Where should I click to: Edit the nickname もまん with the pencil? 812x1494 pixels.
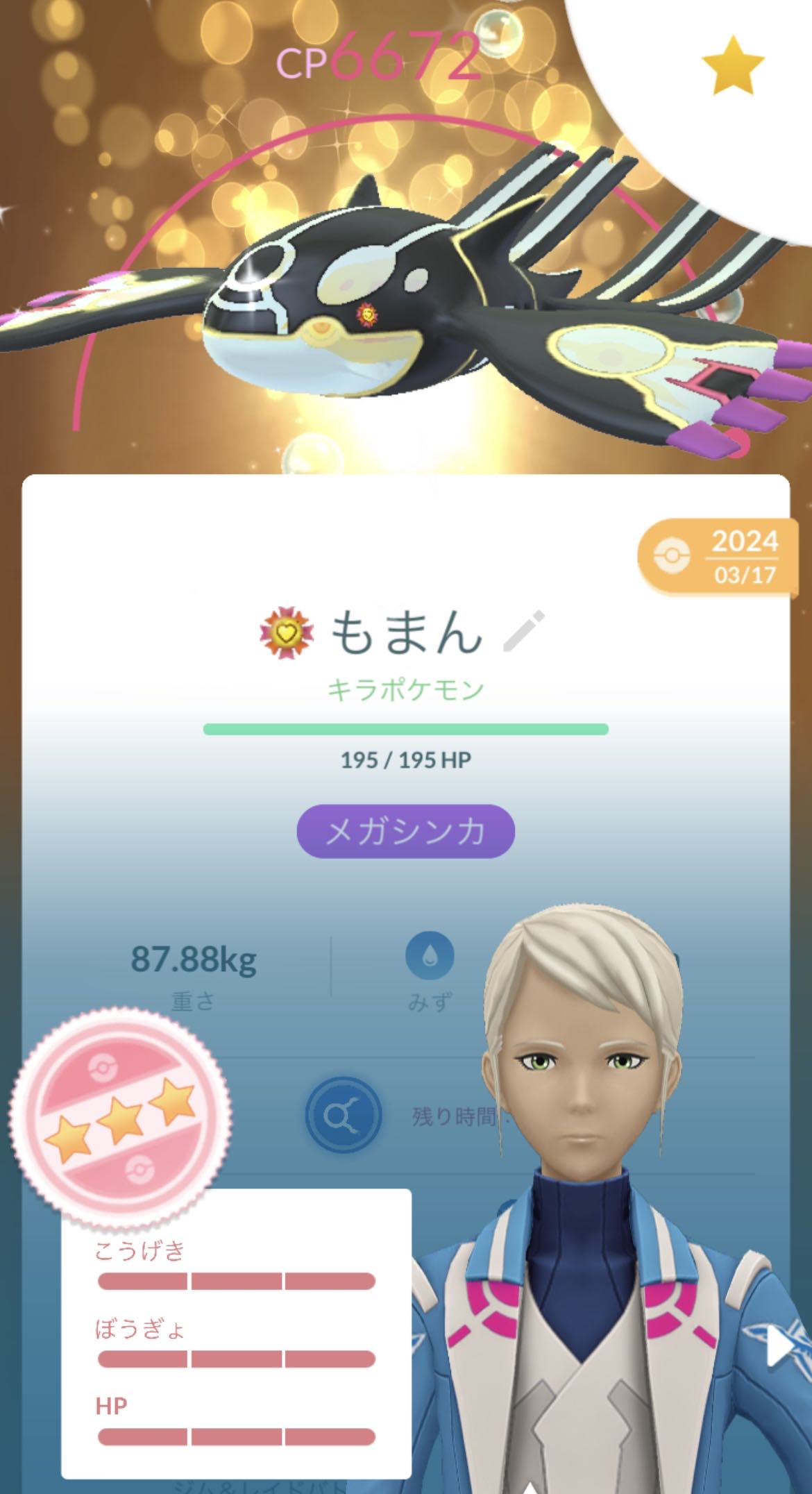524,630
